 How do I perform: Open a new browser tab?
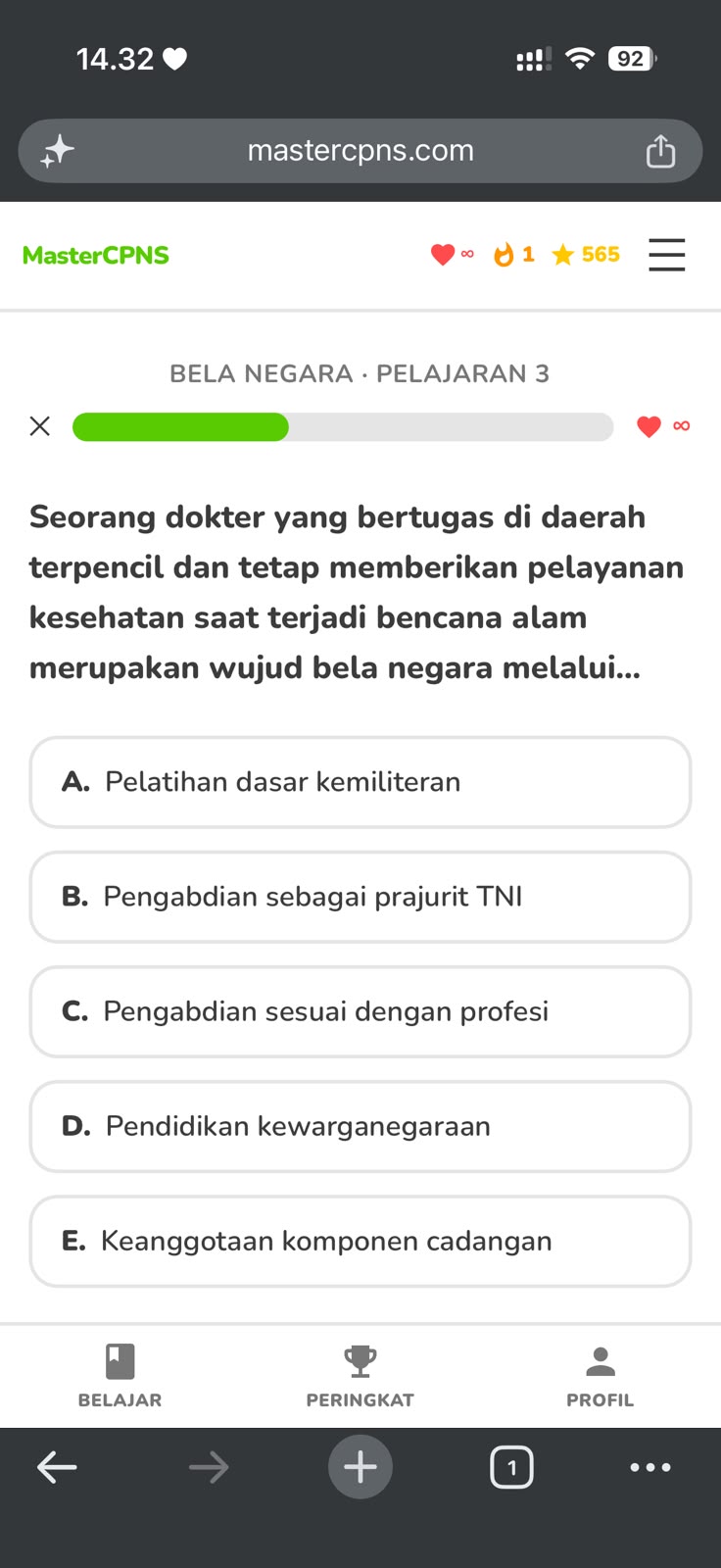tap(360, 1467)
